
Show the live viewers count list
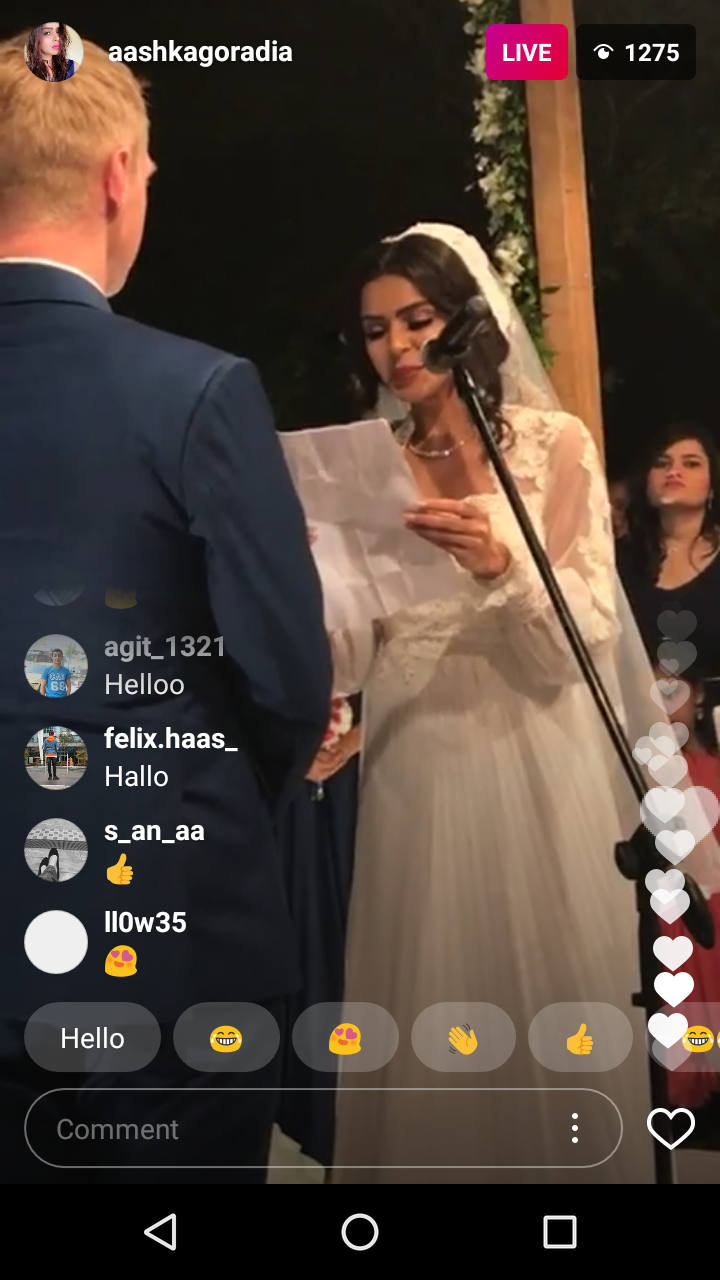click(636, 52)
